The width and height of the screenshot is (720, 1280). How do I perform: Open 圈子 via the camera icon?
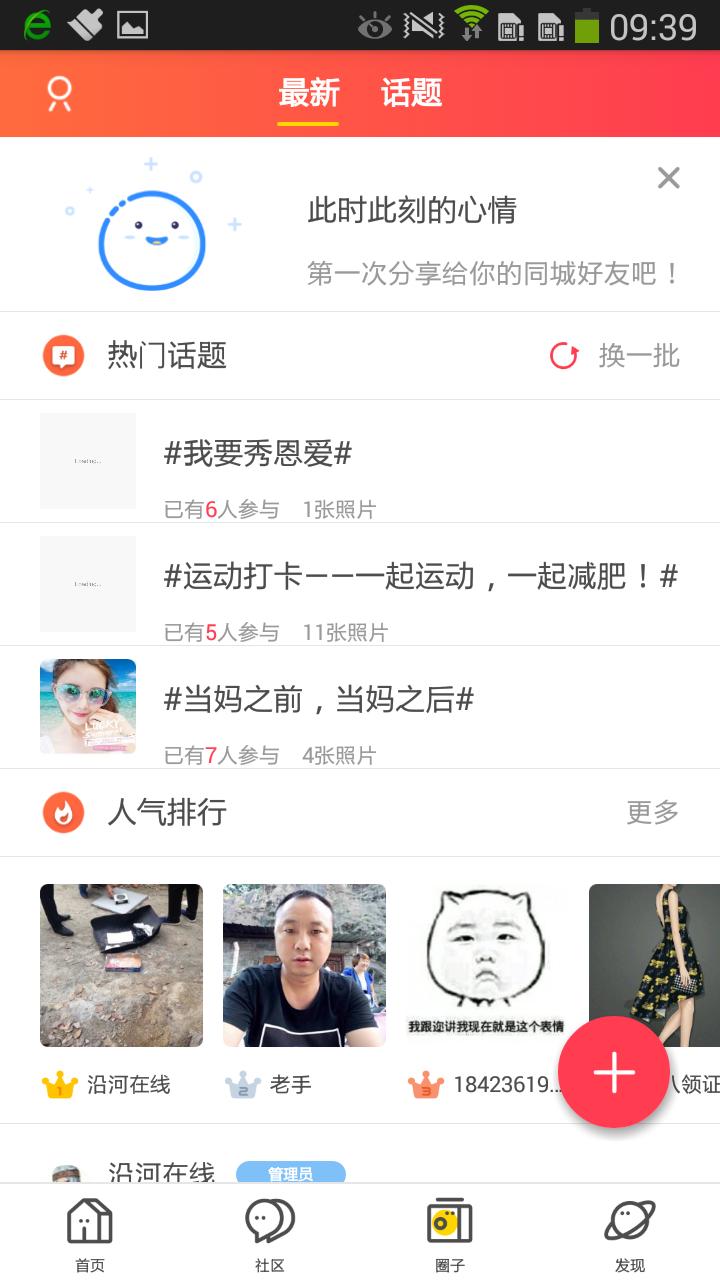click(449, 1220)
